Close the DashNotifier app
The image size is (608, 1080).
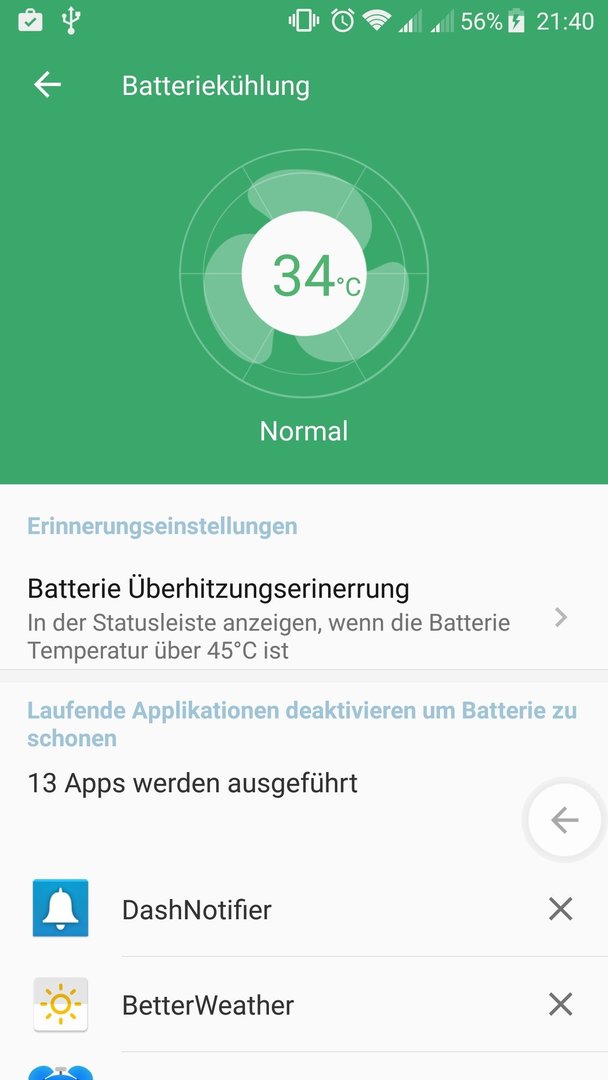click(560, 909)
